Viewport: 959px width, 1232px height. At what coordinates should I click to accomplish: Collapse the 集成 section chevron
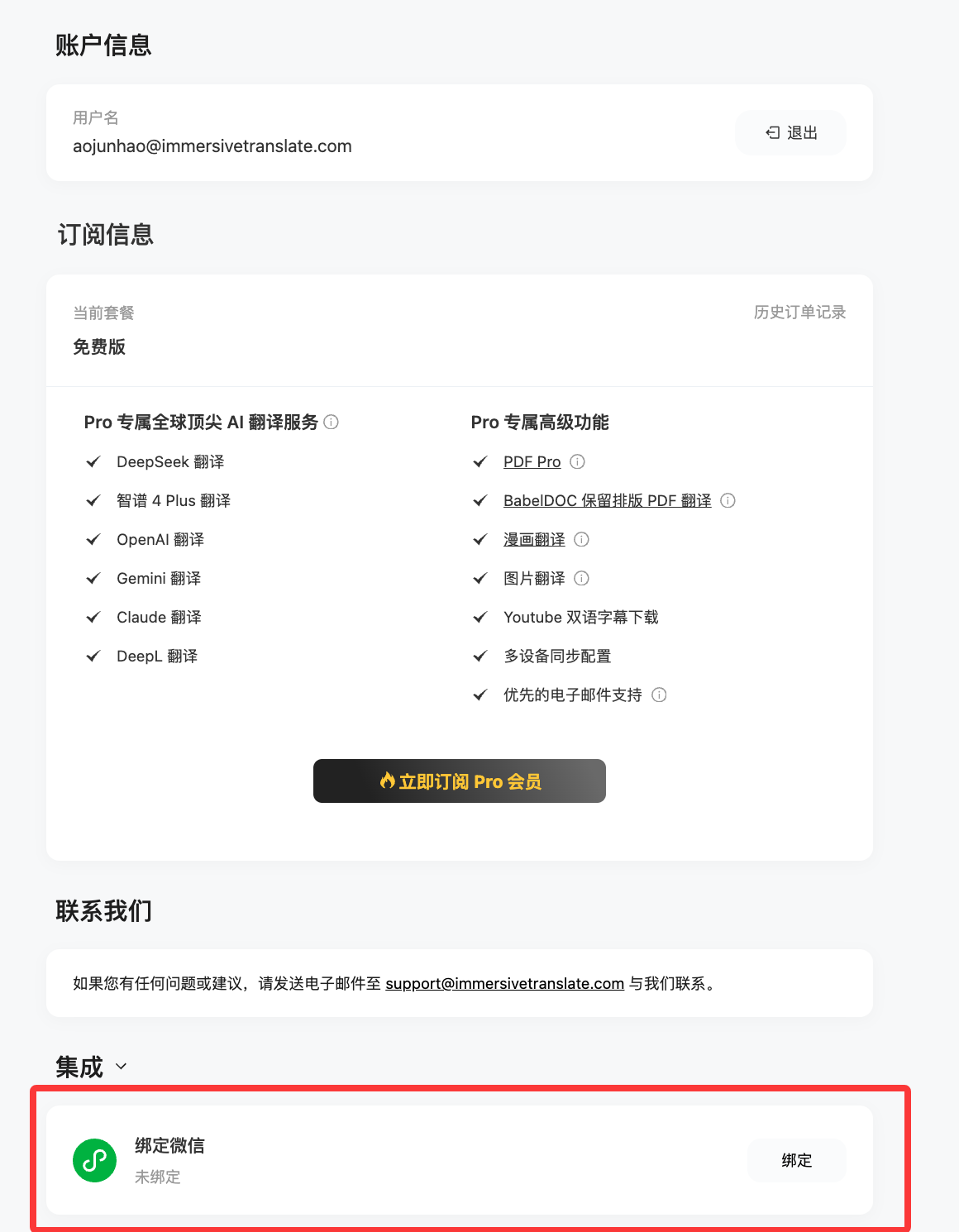(x=122, y=1067)
